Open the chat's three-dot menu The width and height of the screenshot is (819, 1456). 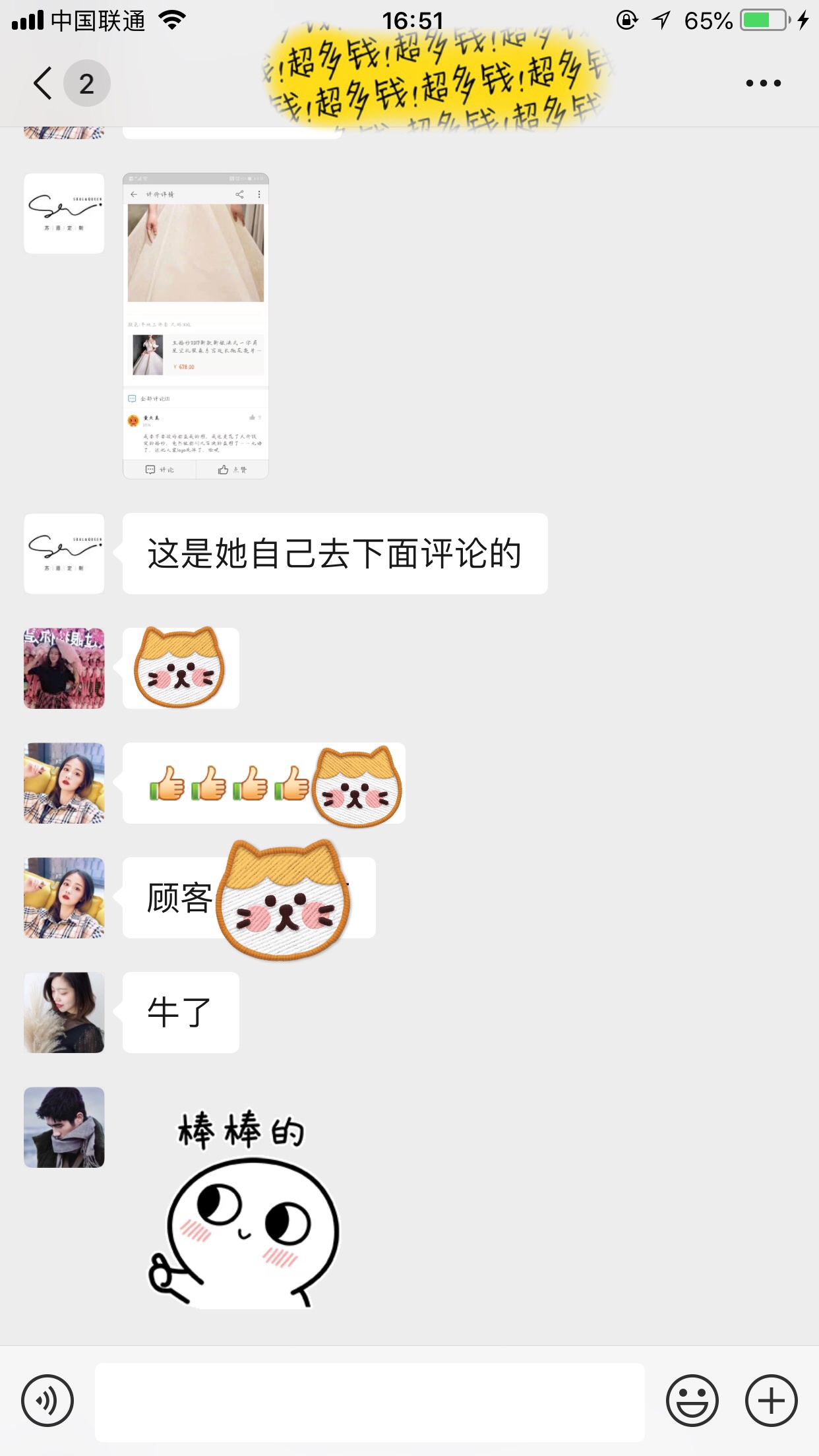(763, 84)
